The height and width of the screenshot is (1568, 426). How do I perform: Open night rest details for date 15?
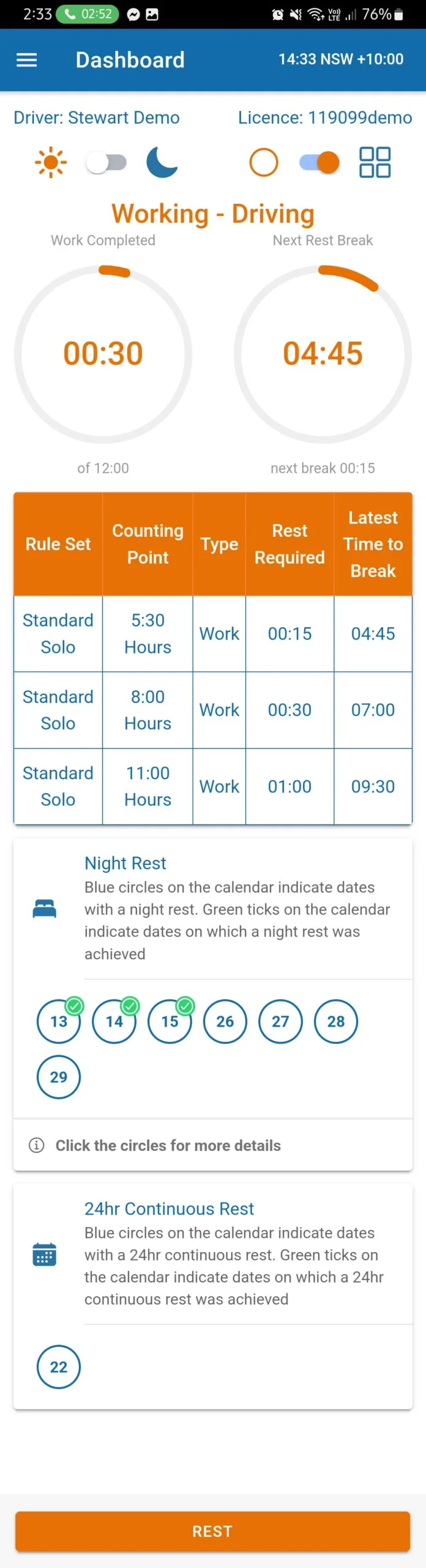coord(170,1021)
